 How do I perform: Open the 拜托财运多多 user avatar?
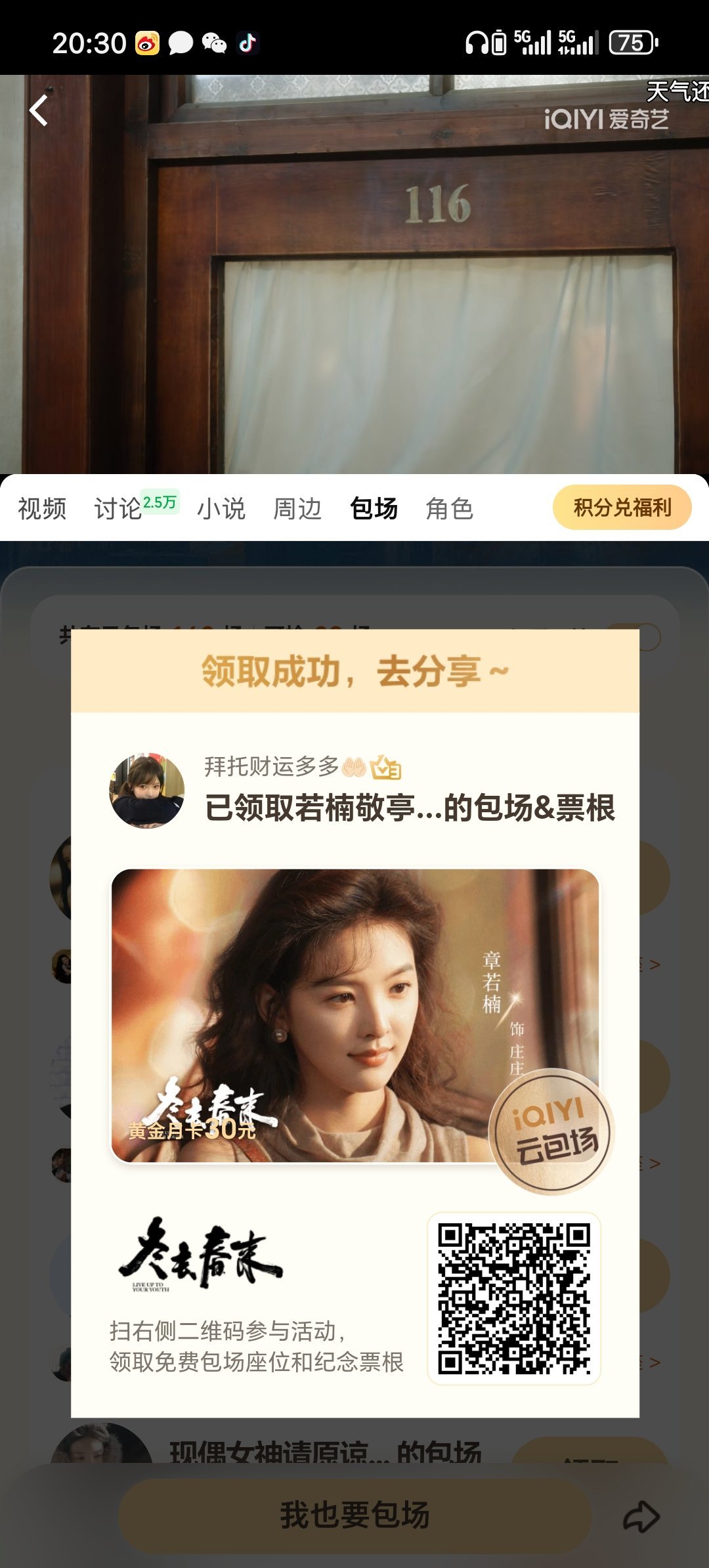[150, 795]
